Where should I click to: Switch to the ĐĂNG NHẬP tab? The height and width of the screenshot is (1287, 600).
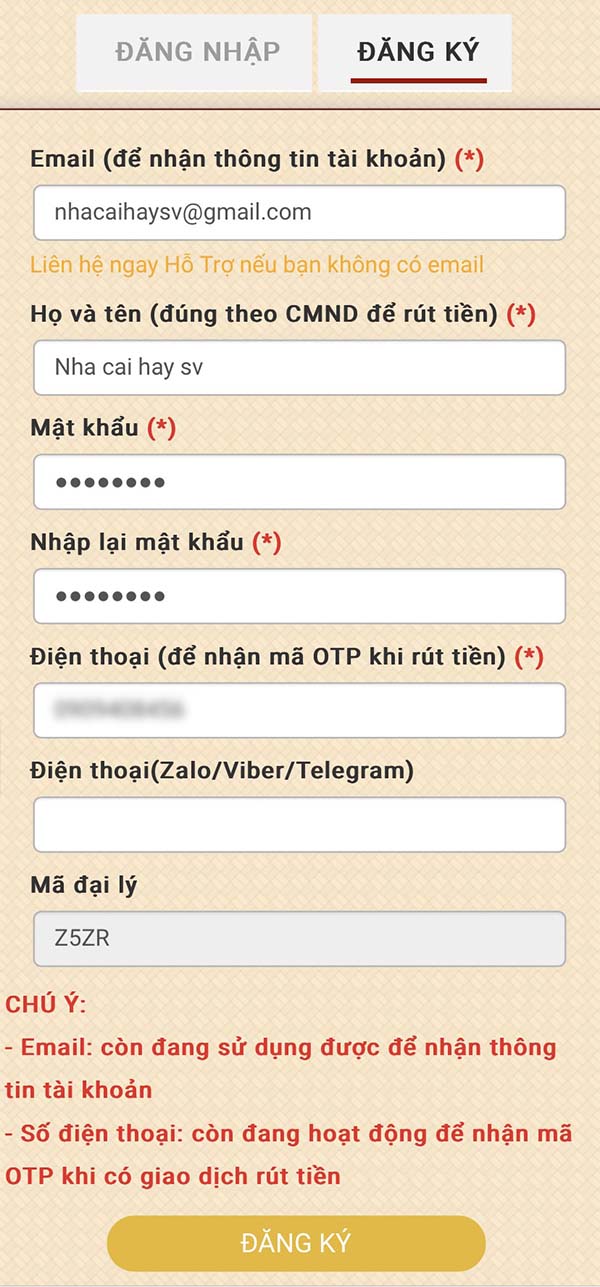[x=197, y=52]
